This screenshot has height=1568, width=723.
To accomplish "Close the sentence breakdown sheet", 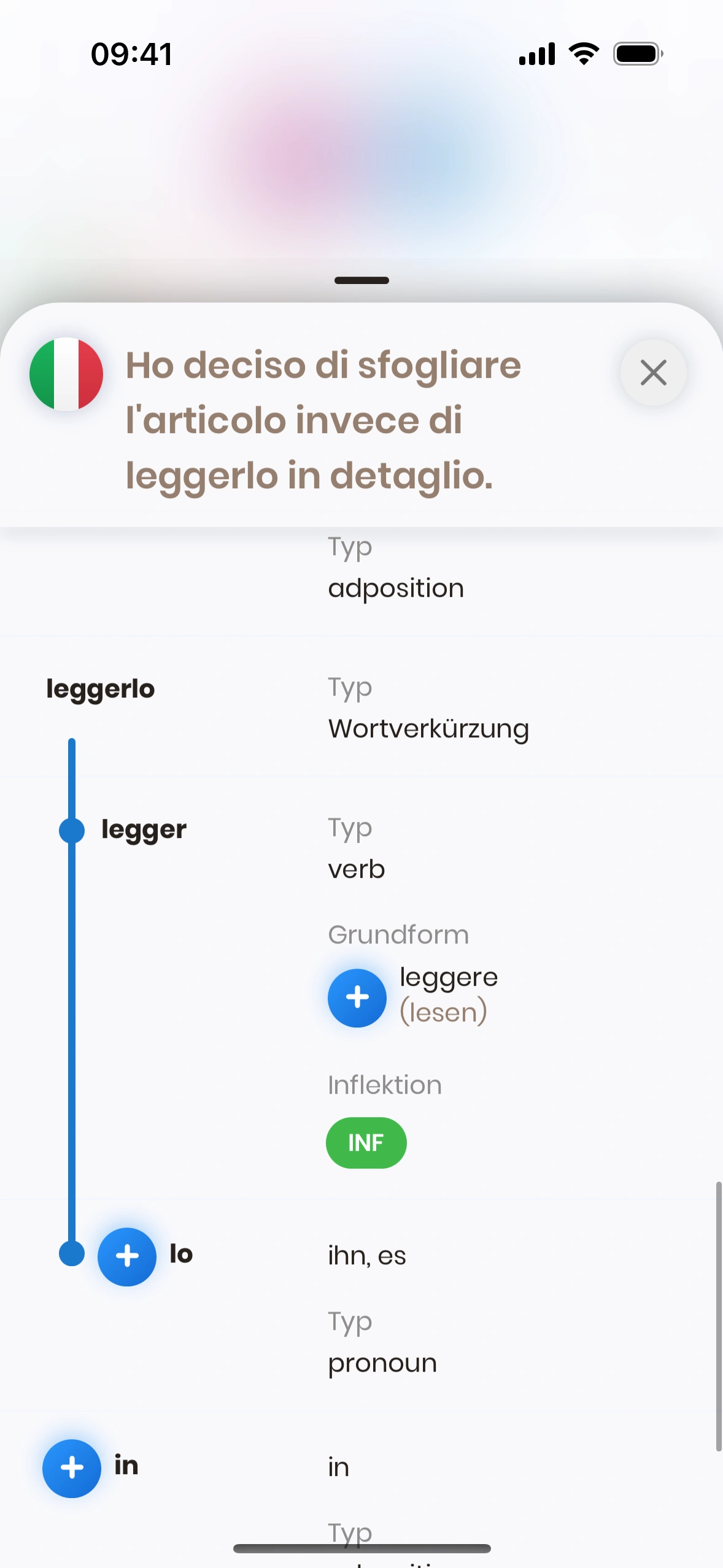I will click(653, 372).
